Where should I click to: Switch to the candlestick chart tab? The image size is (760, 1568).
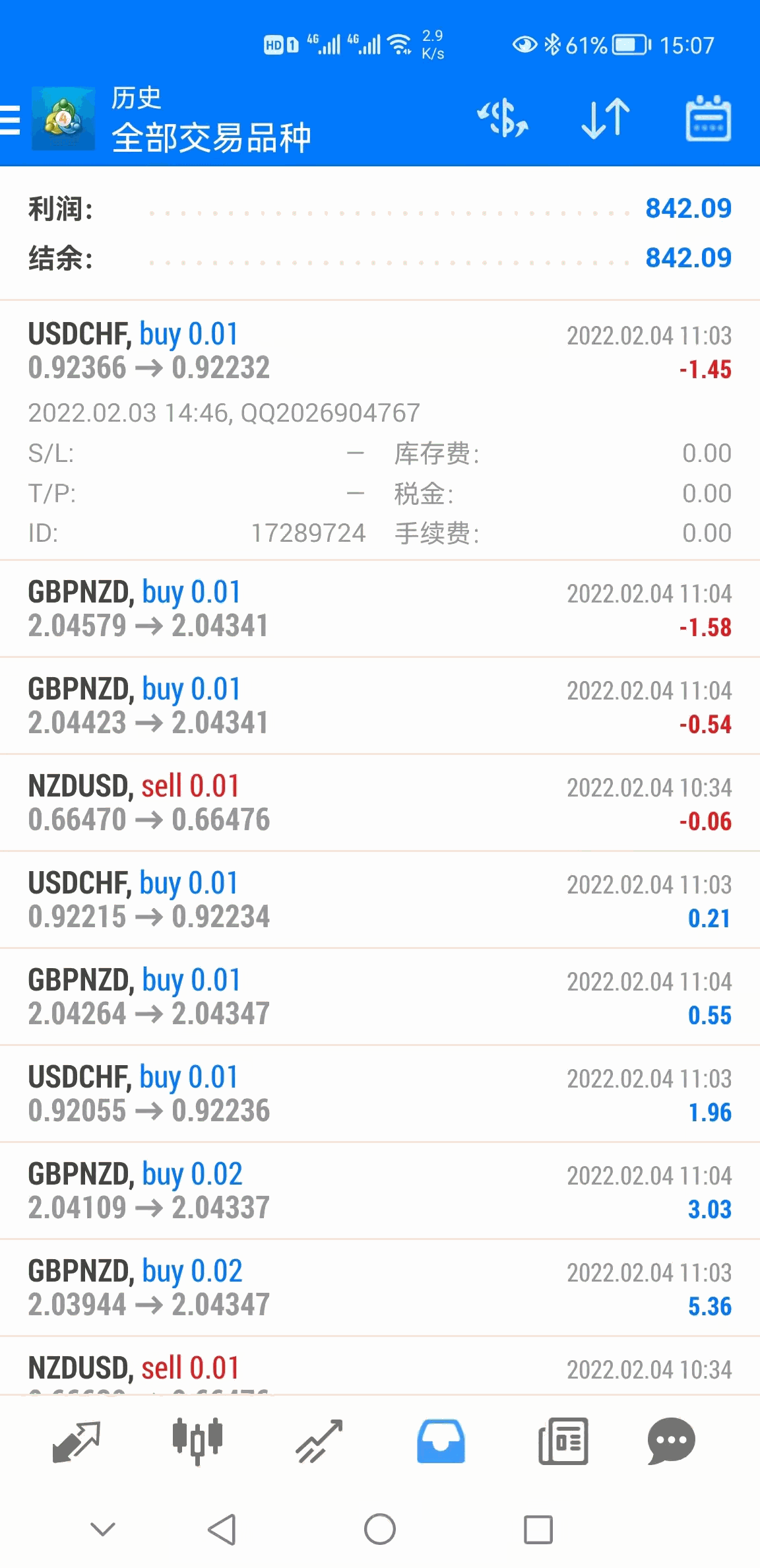coord(197,1441)
